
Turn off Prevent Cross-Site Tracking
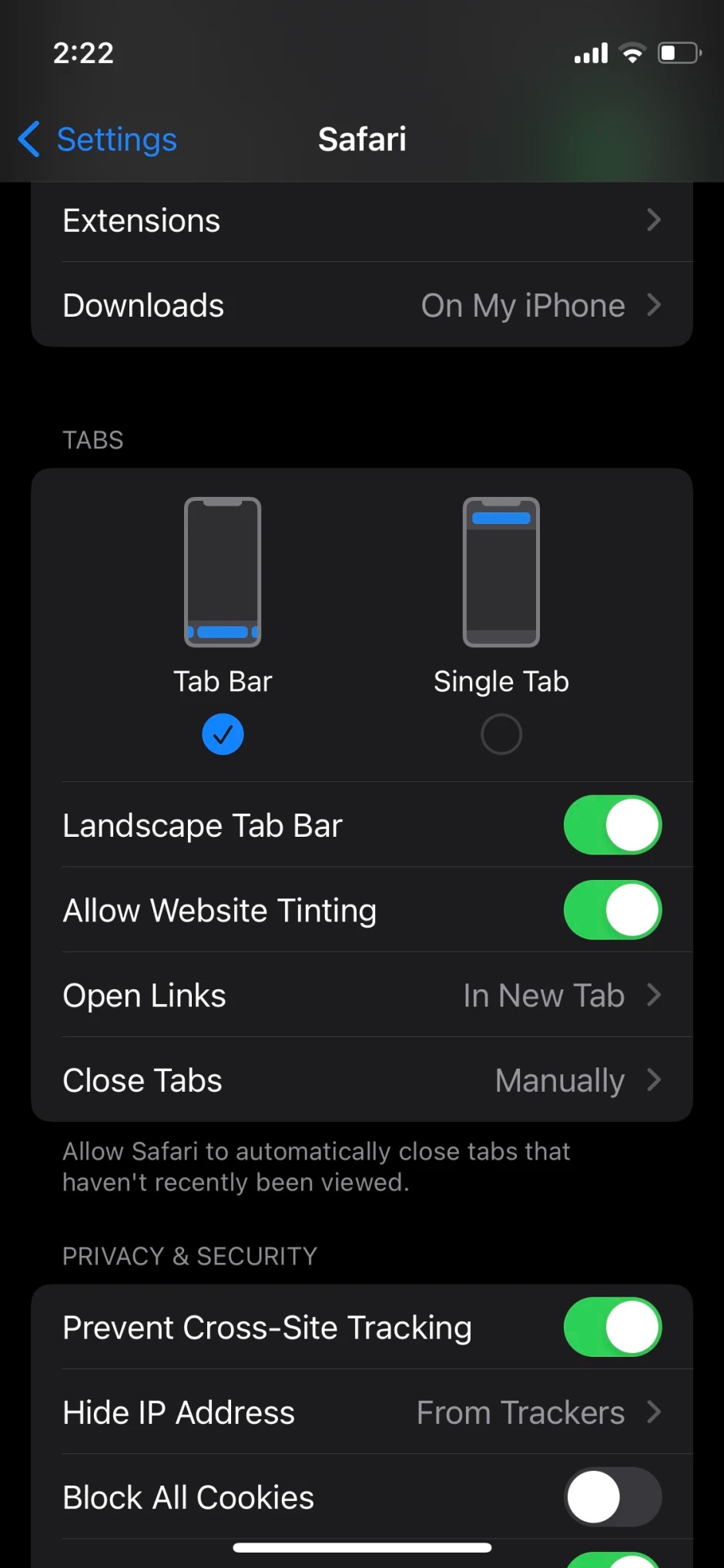click(612, 1328)
